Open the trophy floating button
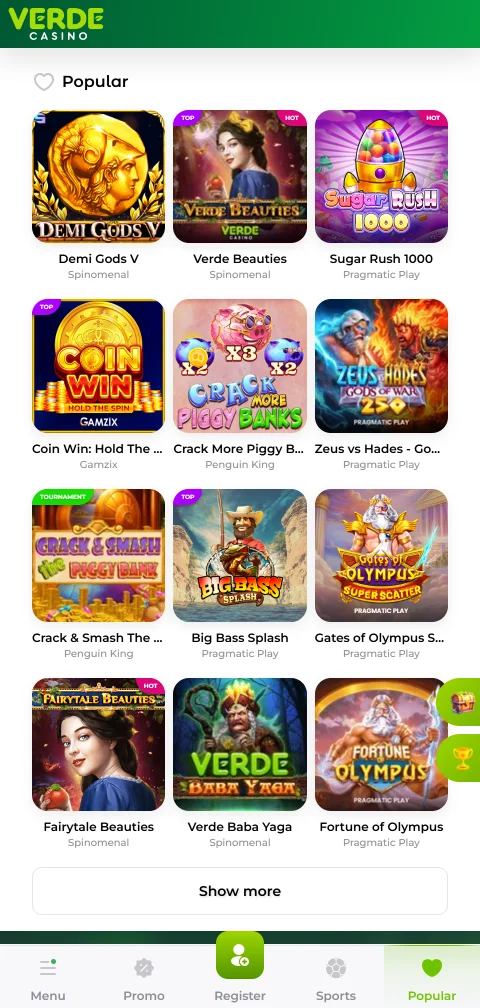480x1008 pixels. [460, 759]
